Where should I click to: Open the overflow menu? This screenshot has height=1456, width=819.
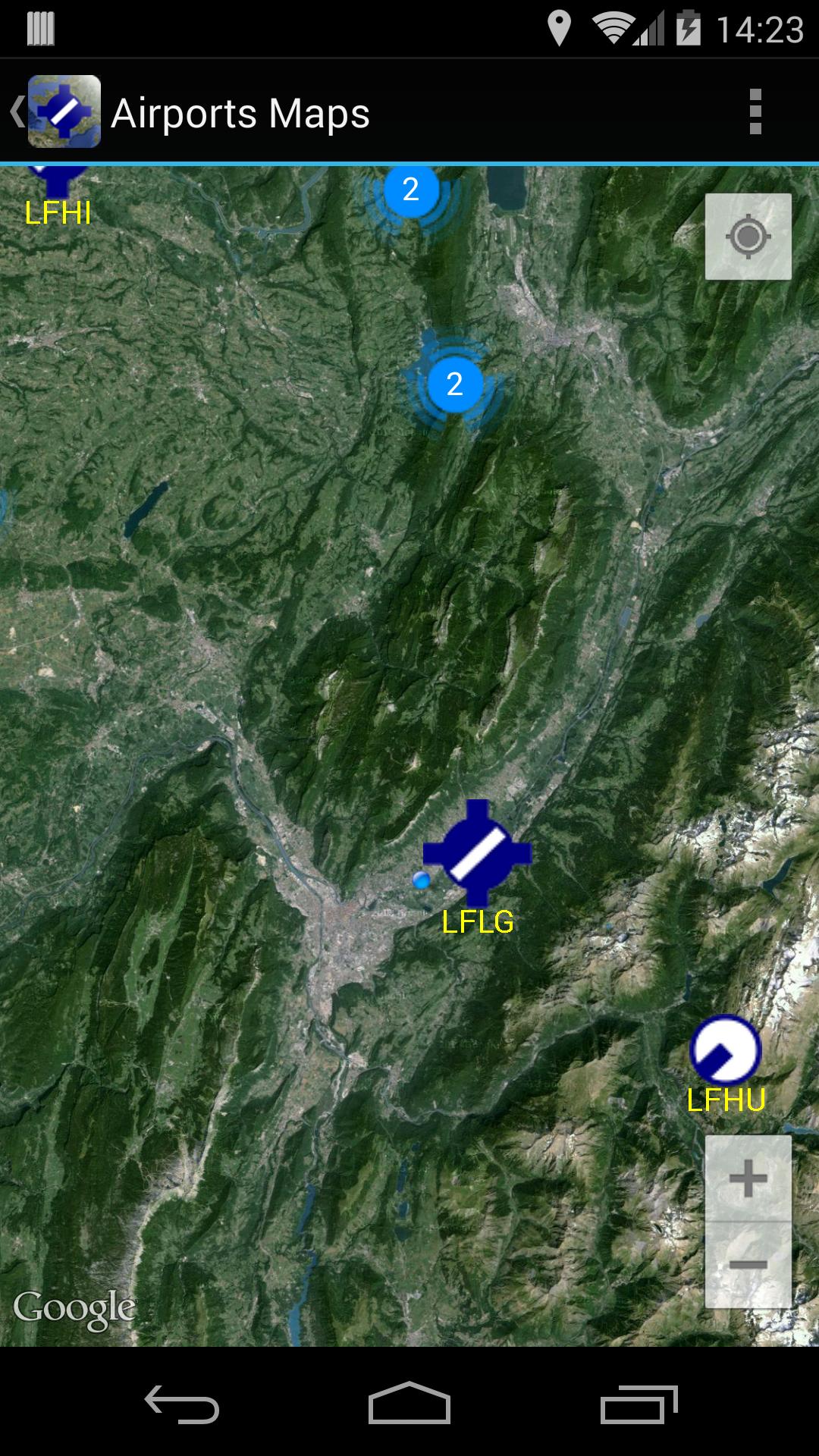coord(755,112)
